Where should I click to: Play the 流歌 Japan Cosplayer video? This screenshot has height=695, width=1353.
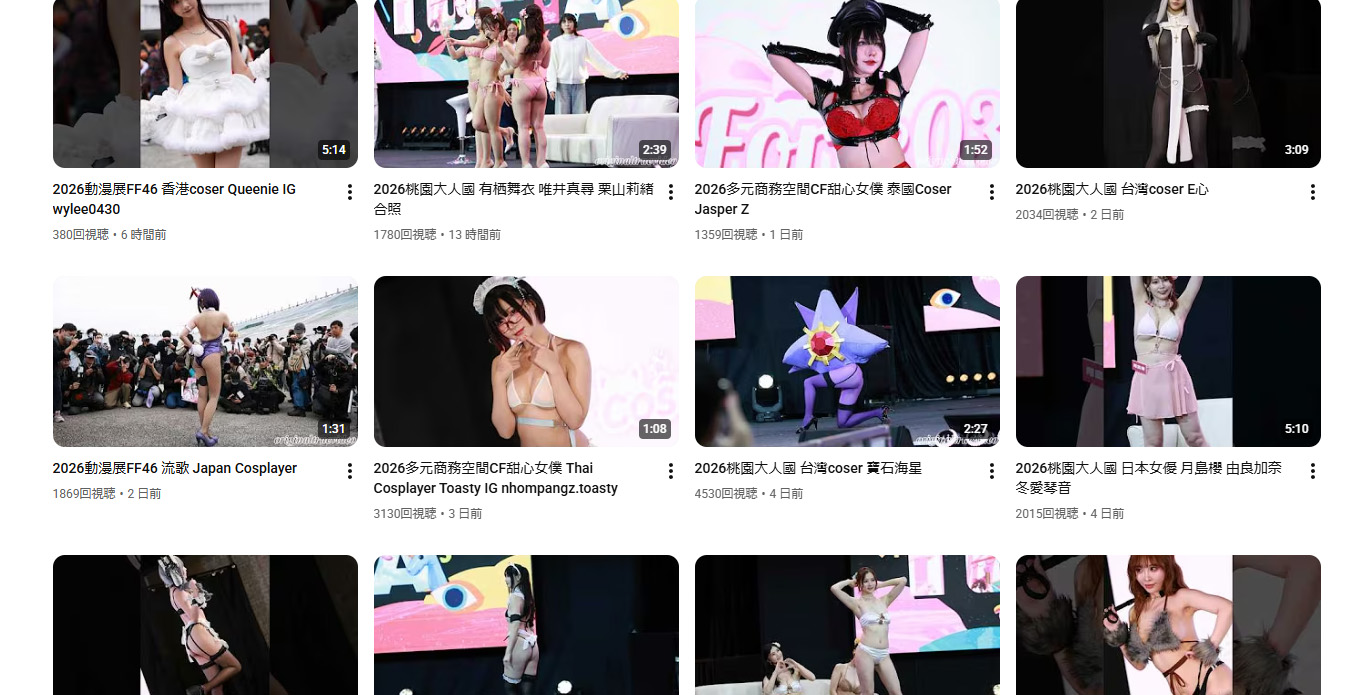pyautogui.click(x=205, y=361)
